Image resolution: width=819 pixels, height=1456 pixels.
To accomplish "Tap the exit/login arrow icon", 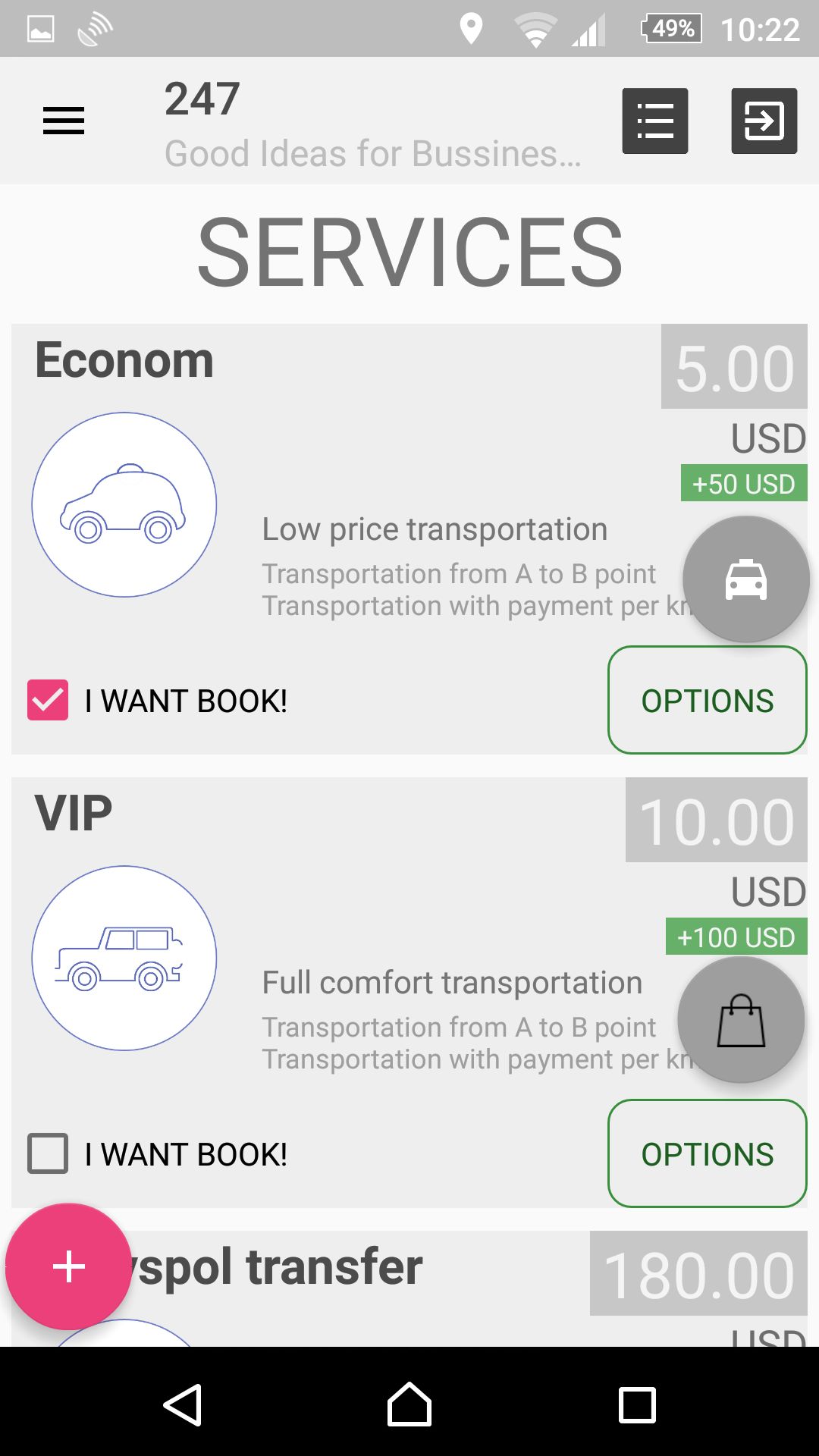I will point(764,121).
